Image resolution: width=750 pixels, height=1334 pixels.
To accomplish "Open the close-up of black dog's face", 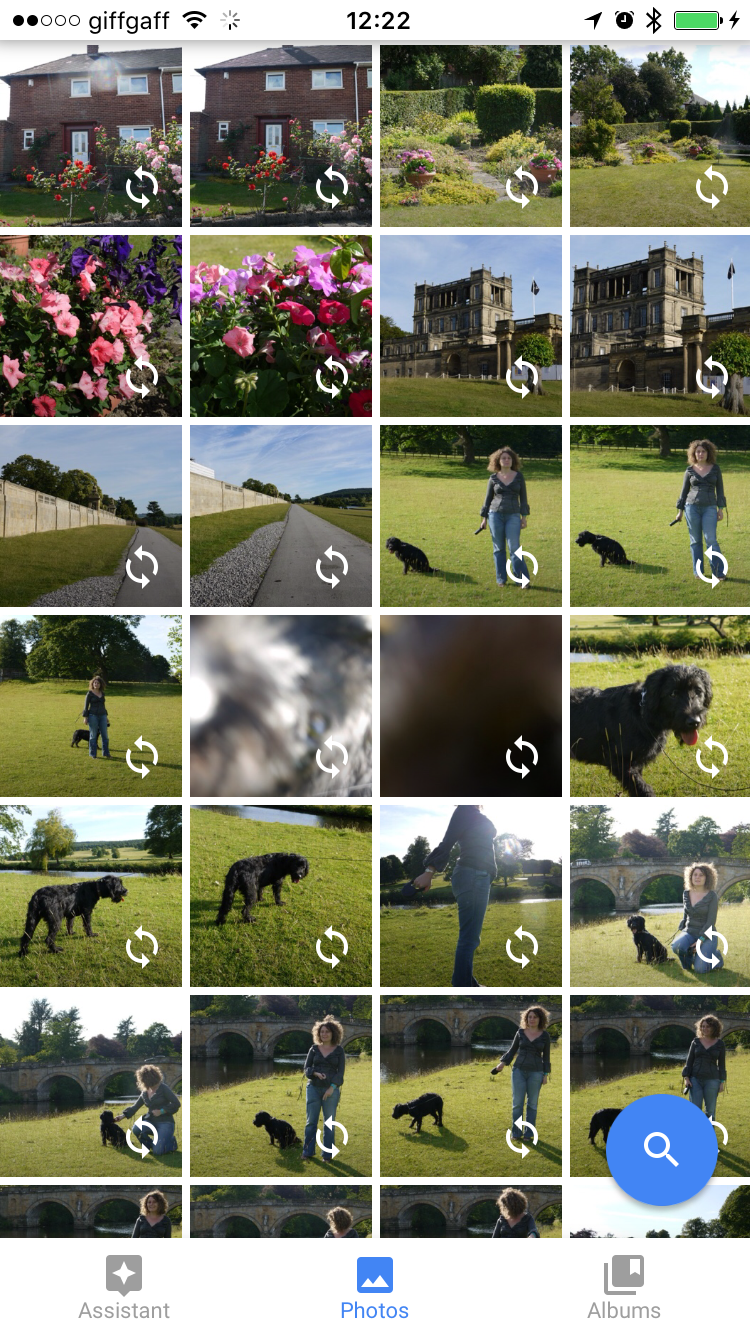I will tap(660, 706).
